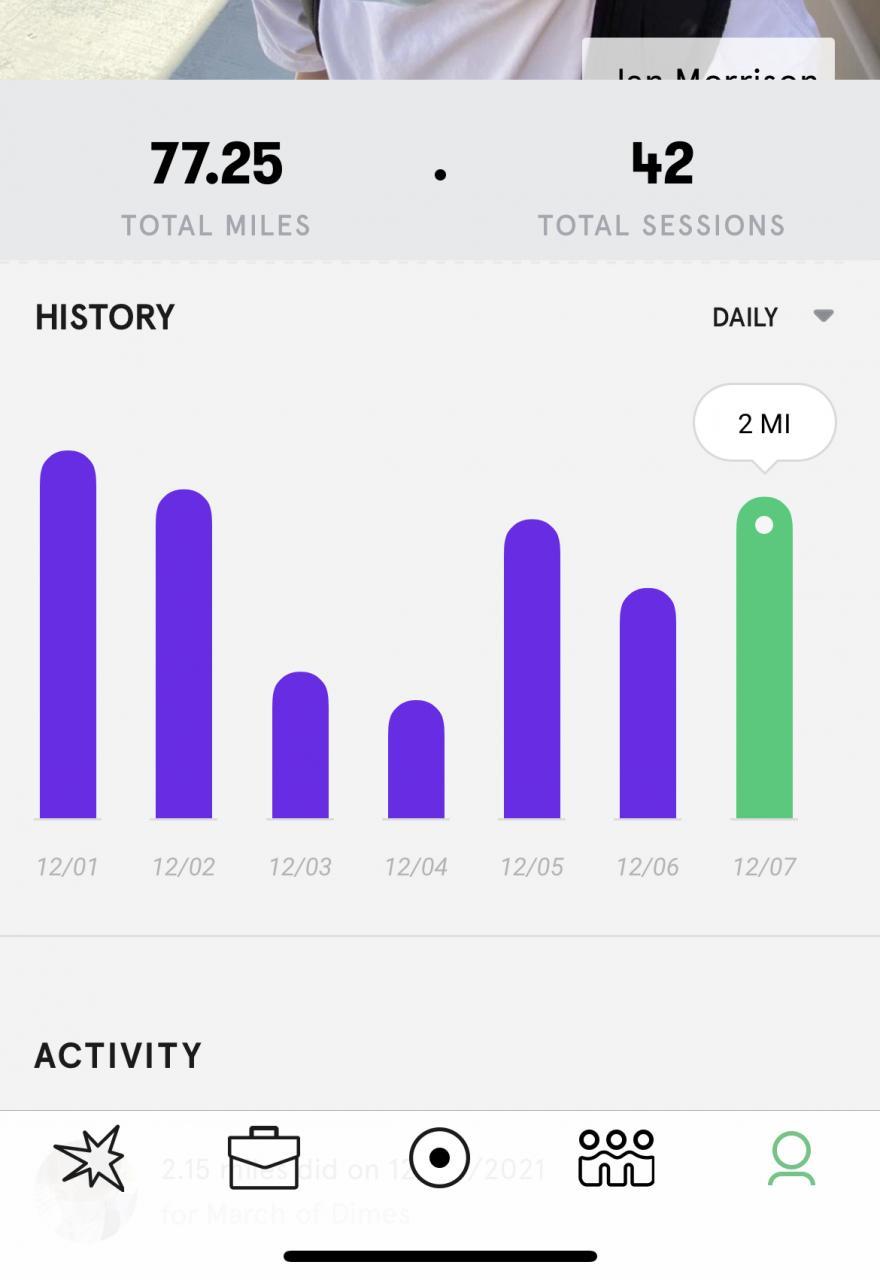Open the center record circle tab
This screenshot has width=880, height=1280.
coord(439,1158)
